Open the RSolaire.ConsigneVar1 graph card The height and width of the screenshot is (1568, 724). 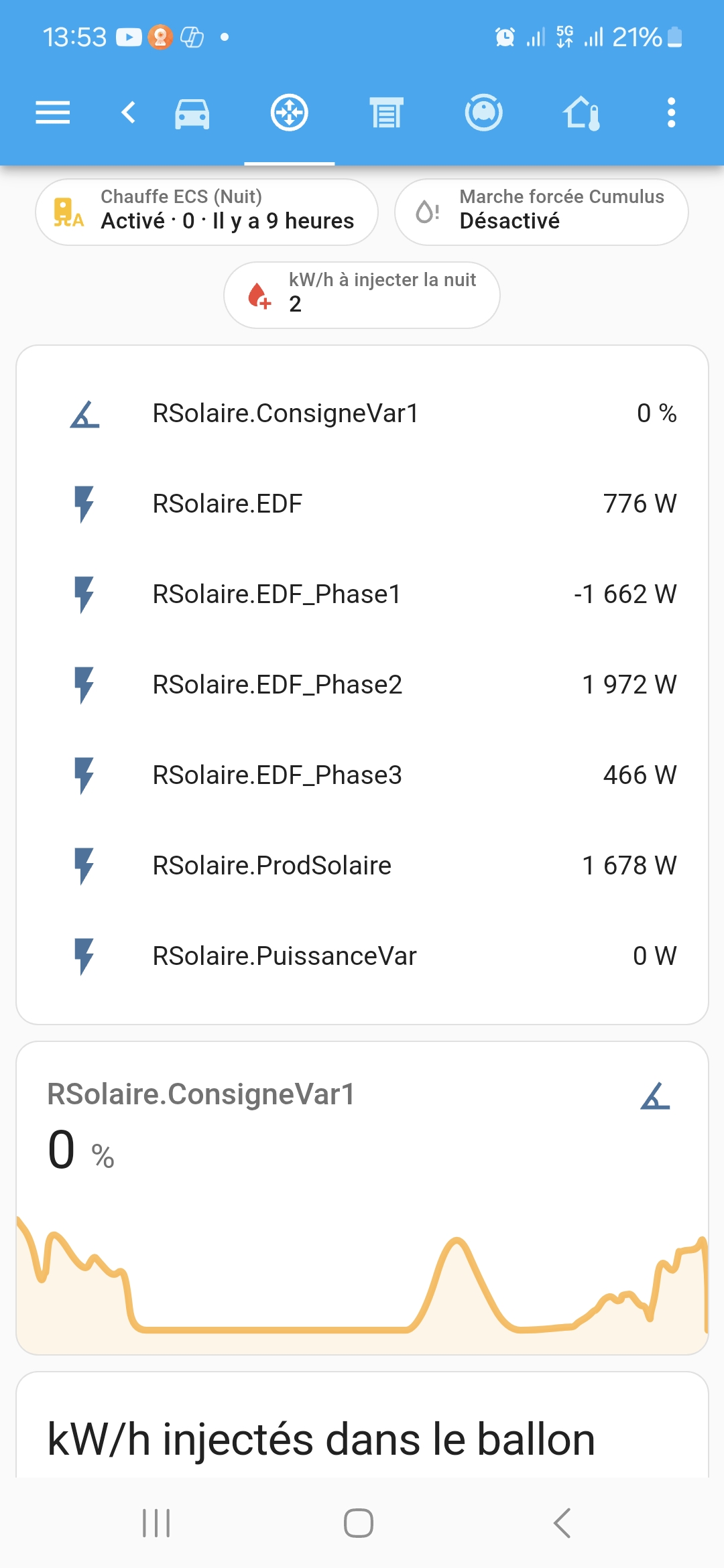[x=362, y=1198]
